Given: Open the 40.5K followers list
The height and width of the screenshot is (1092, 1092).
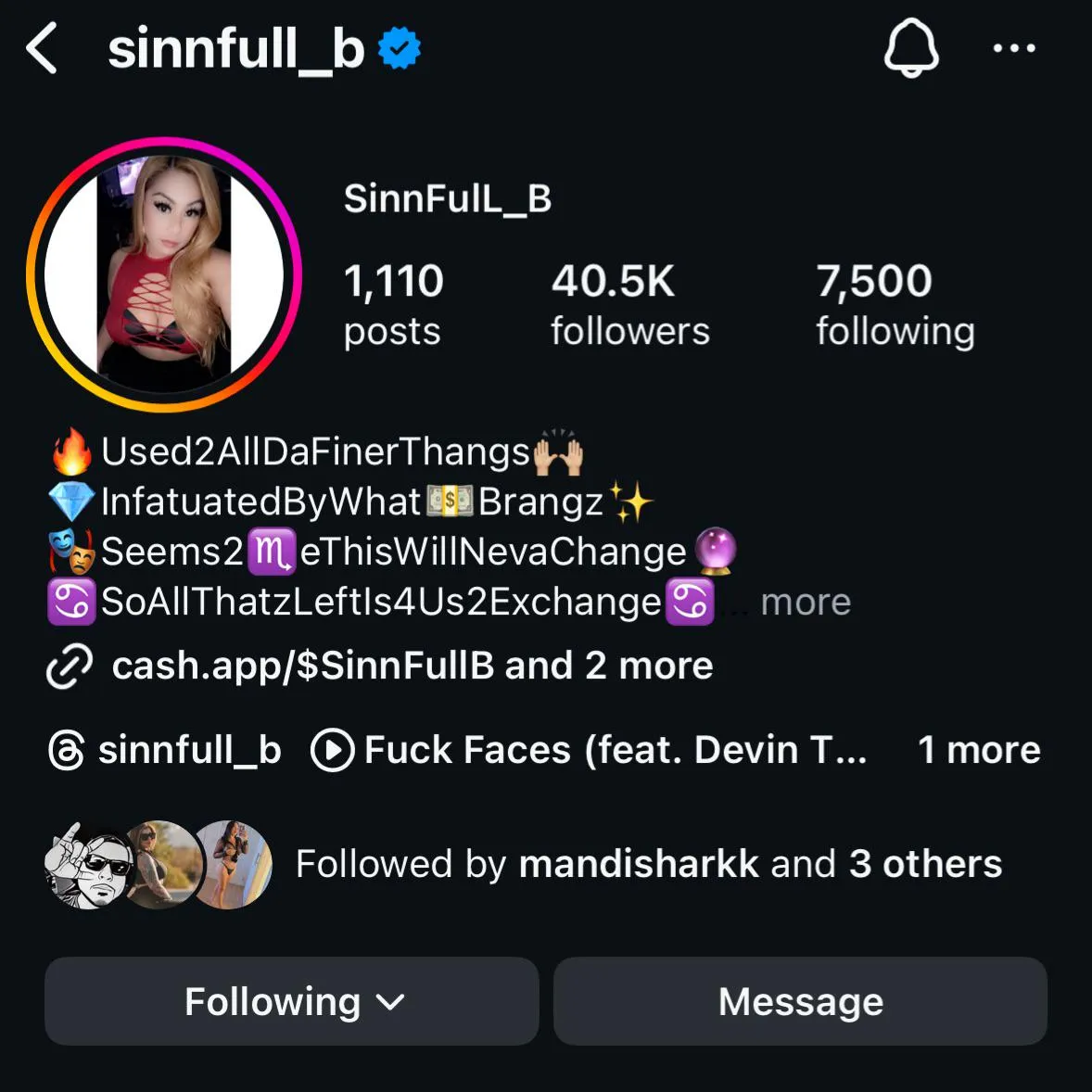Looking at the screenshot, I should click(629, 304).
